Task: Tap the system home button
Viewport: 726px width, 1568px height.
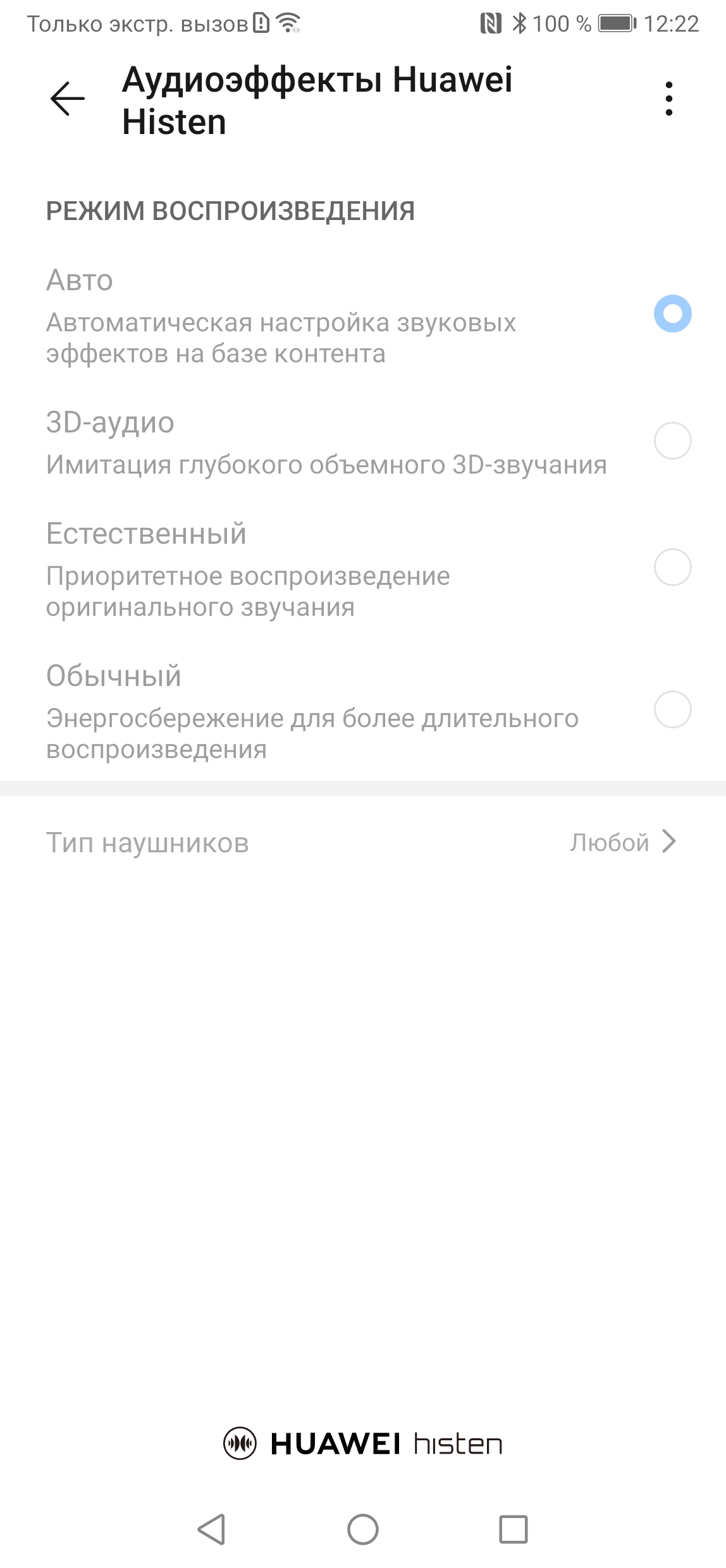Action: click(362, 1530)
